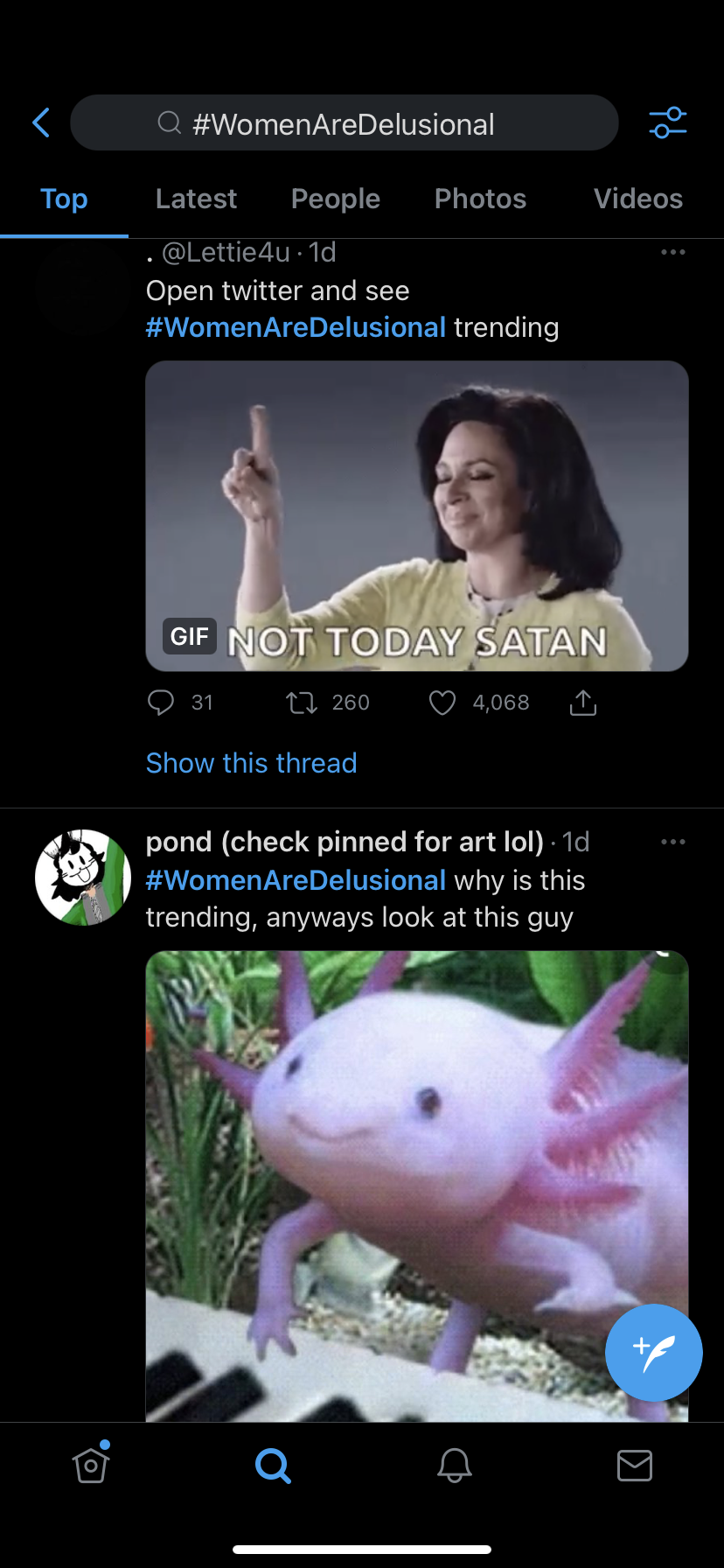Retweet @Lettie4u's tweet
The image size is (724, 1568).
[303, 703]
